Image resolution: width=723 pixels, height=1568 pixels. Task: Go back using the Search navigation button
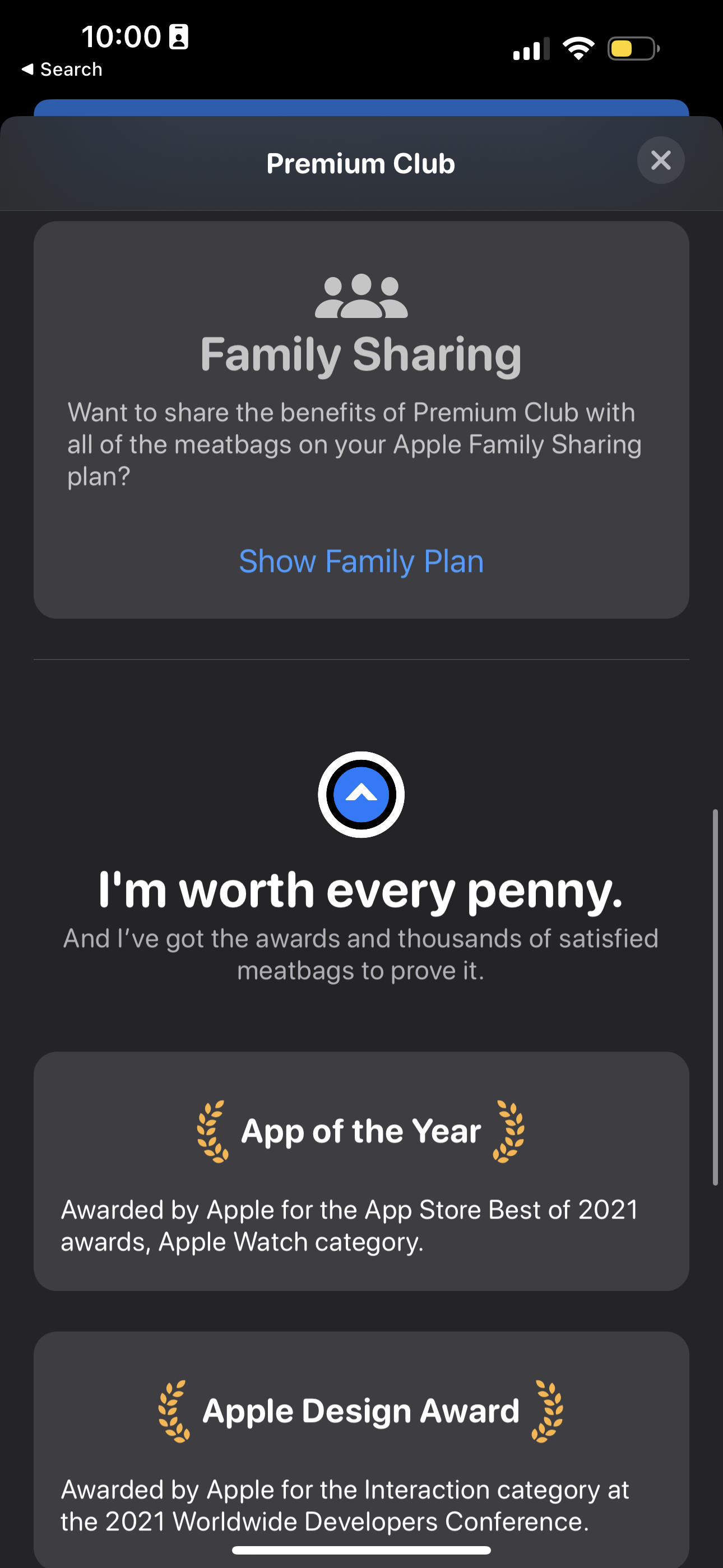(63, 69)
